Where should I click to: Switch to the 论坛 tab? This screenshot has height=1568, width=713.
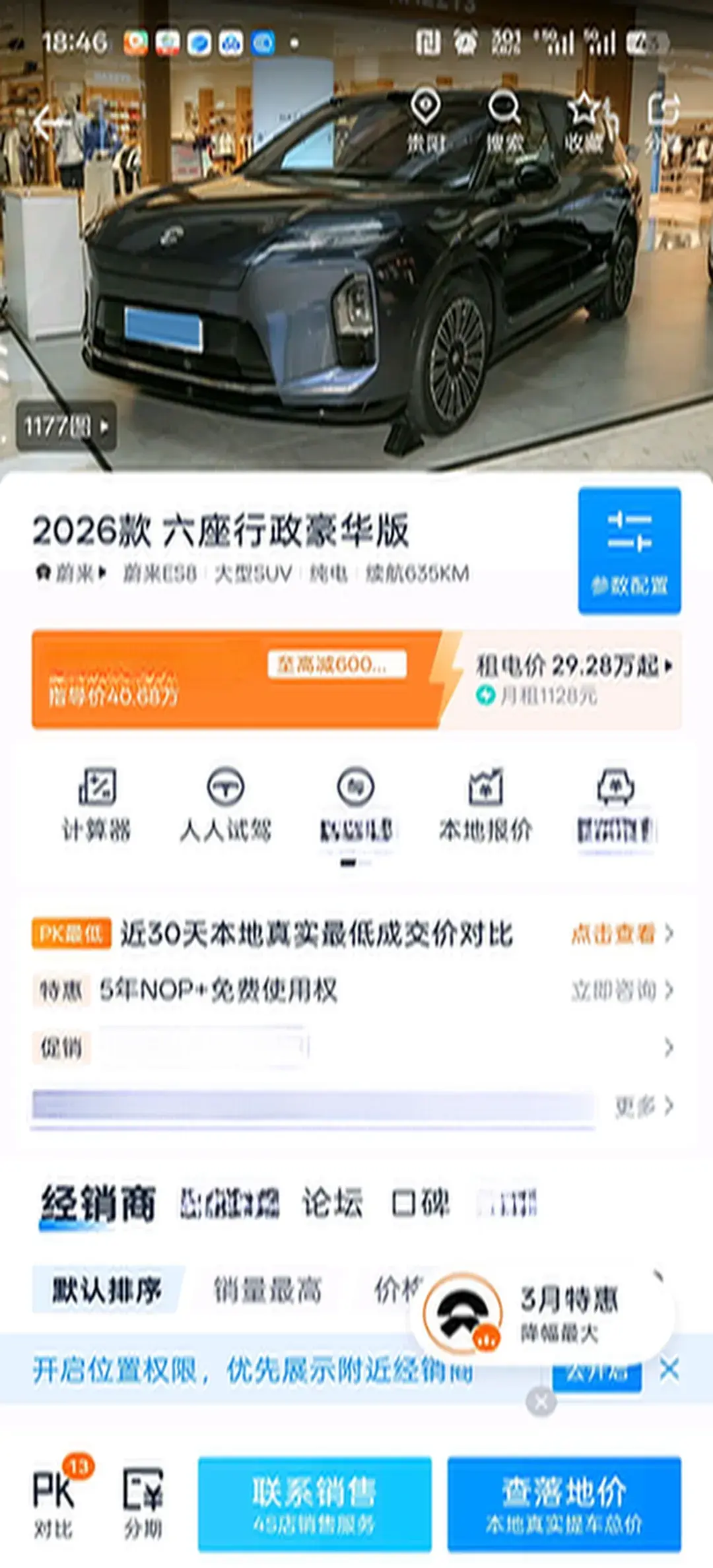pos(332,1203)
